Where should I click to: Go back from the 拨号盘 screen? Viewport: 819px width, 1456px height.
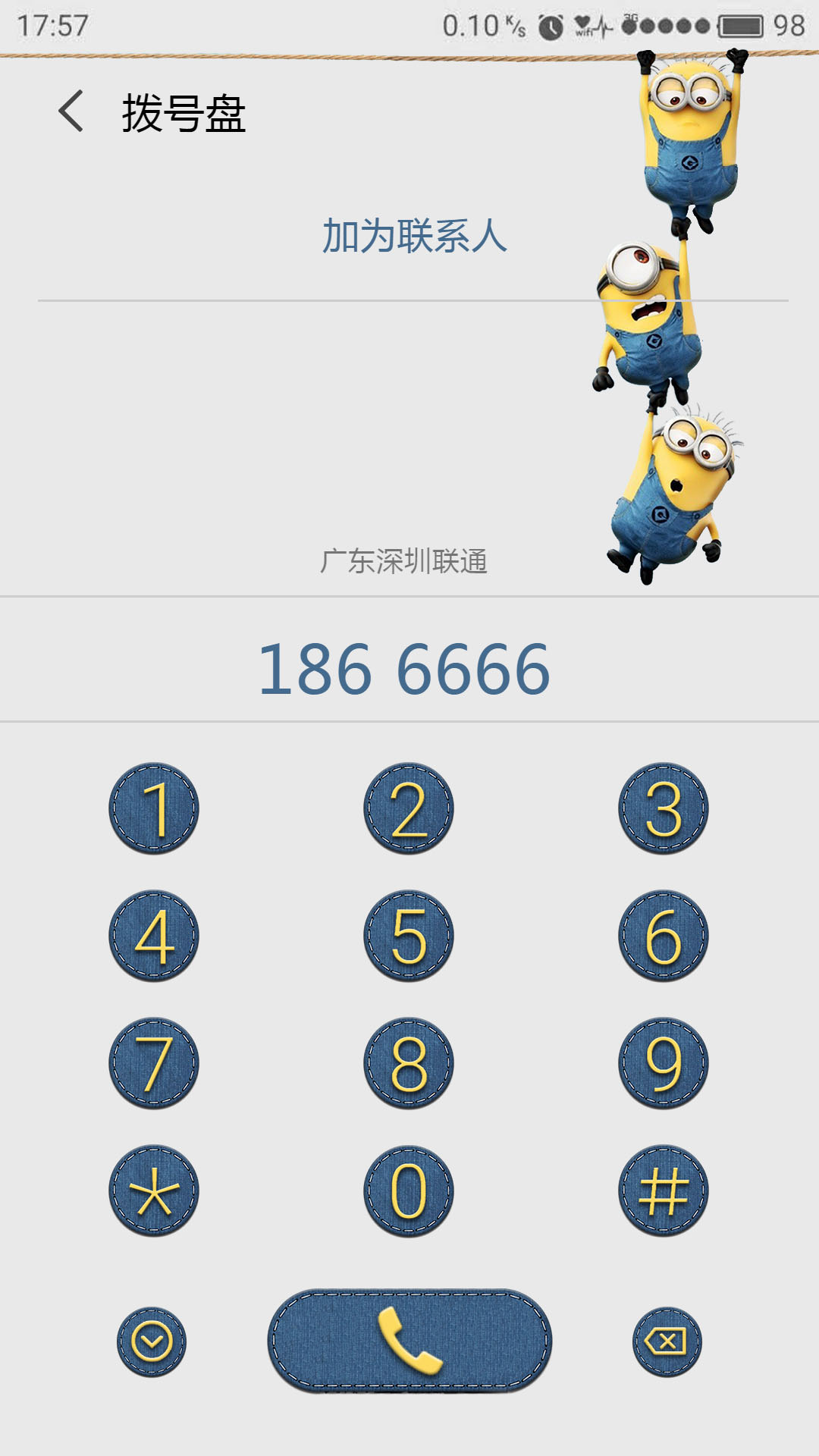click(71, 111)
